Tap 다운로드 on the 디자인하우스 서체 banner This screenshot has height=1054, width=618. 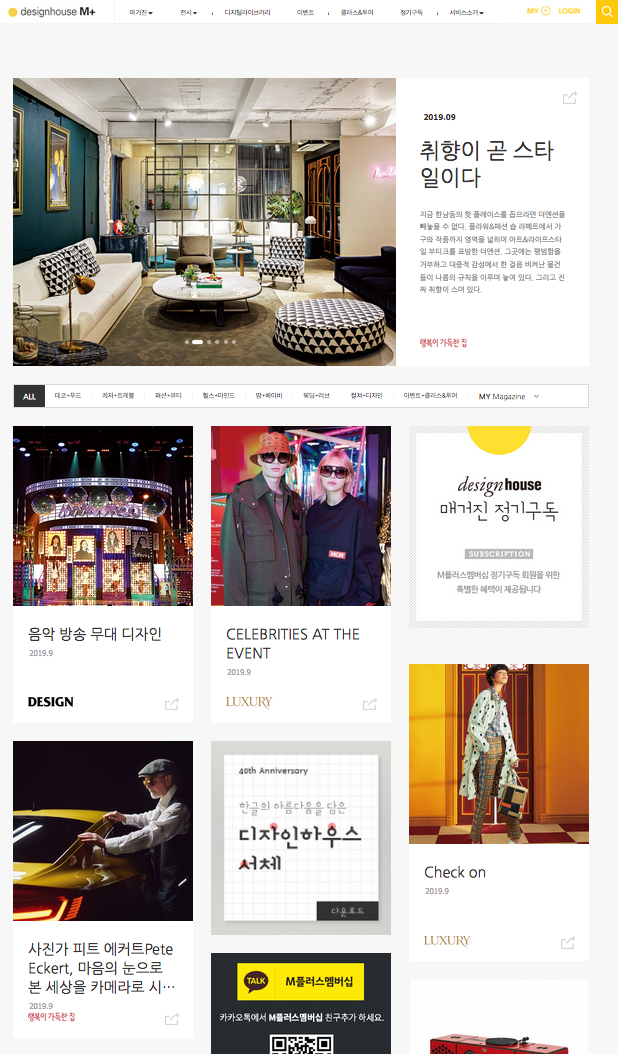(x=347, y=911)
